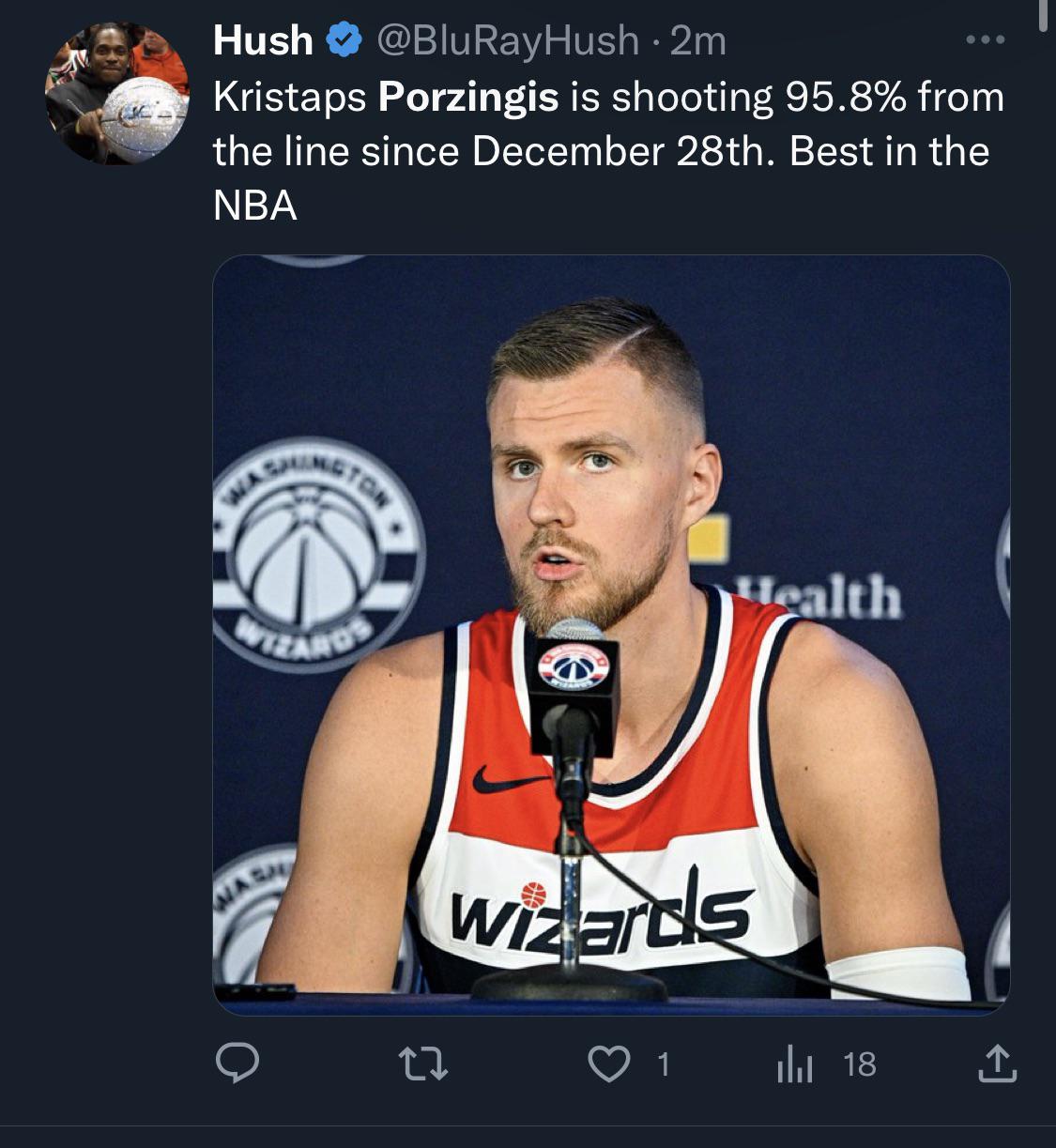Share the tweet
The image size is (1056, 1148).
[997, 1064]
